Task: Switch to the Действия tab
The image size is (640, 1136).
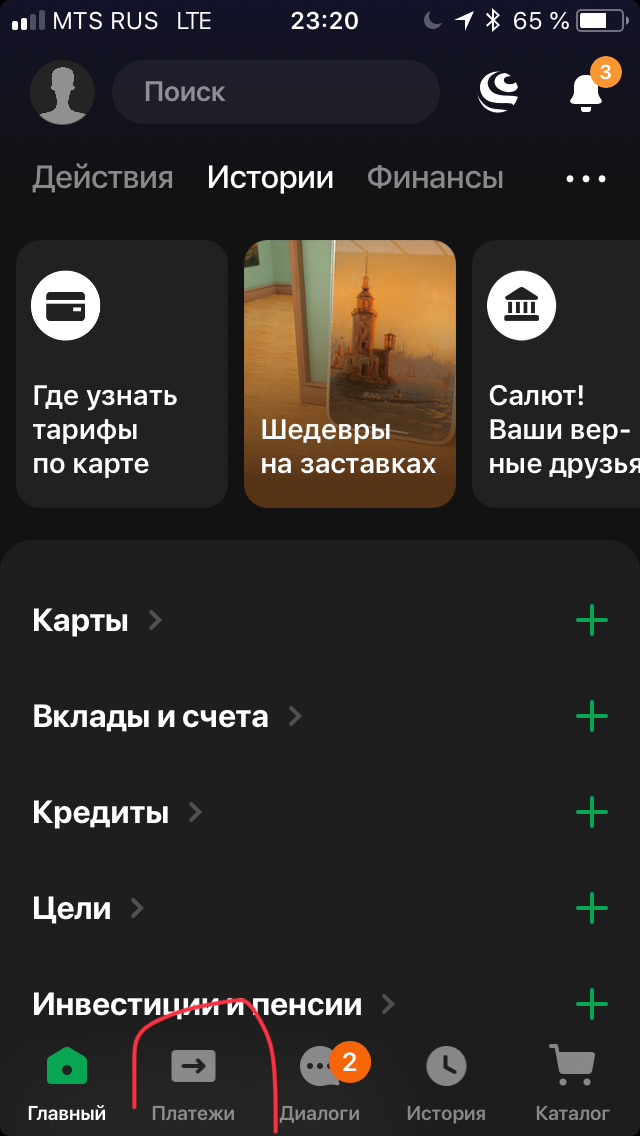Action: point(102,178)
